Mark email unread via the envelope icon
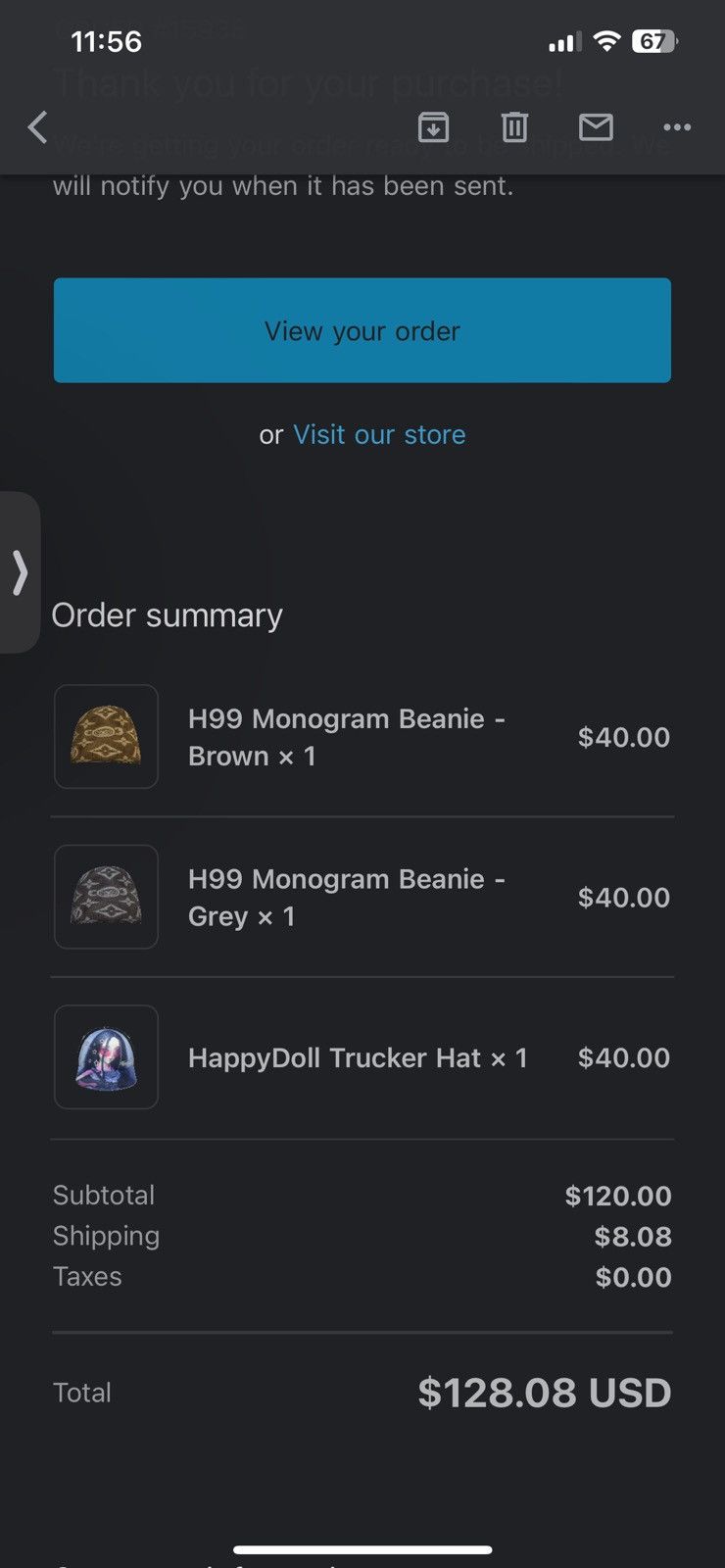 pos(596,127)
